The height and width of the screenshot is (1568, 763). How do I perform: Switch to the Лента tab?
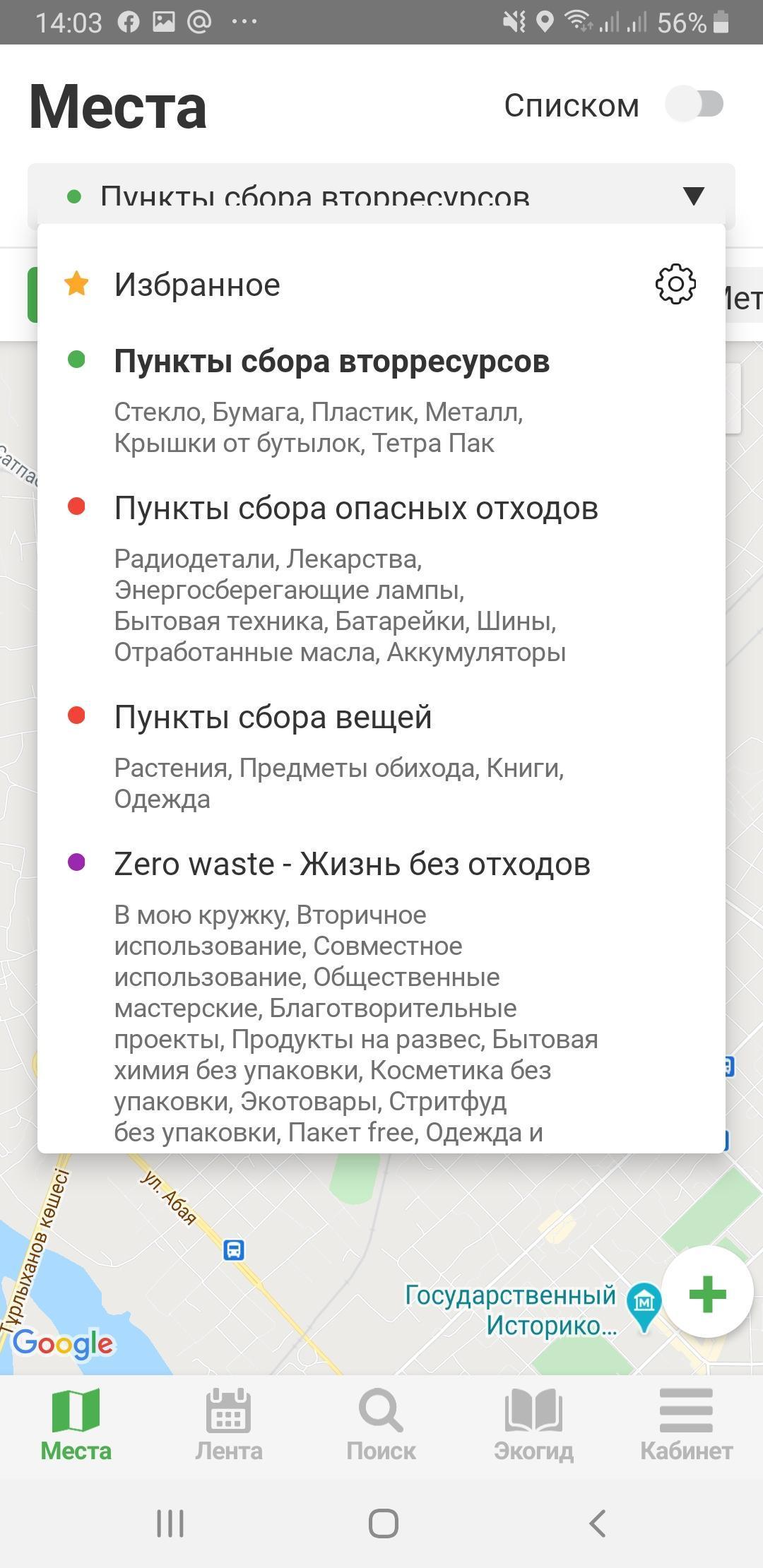tap(229, 1425)
